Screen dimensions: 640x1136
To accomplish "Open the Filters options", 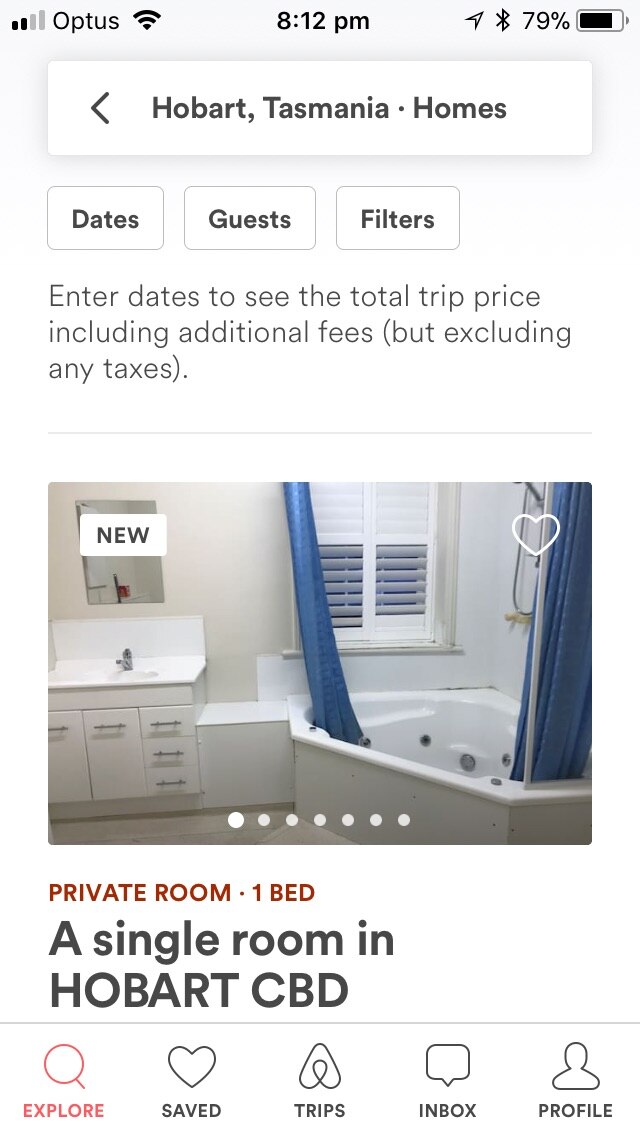I will coord(398,218).
